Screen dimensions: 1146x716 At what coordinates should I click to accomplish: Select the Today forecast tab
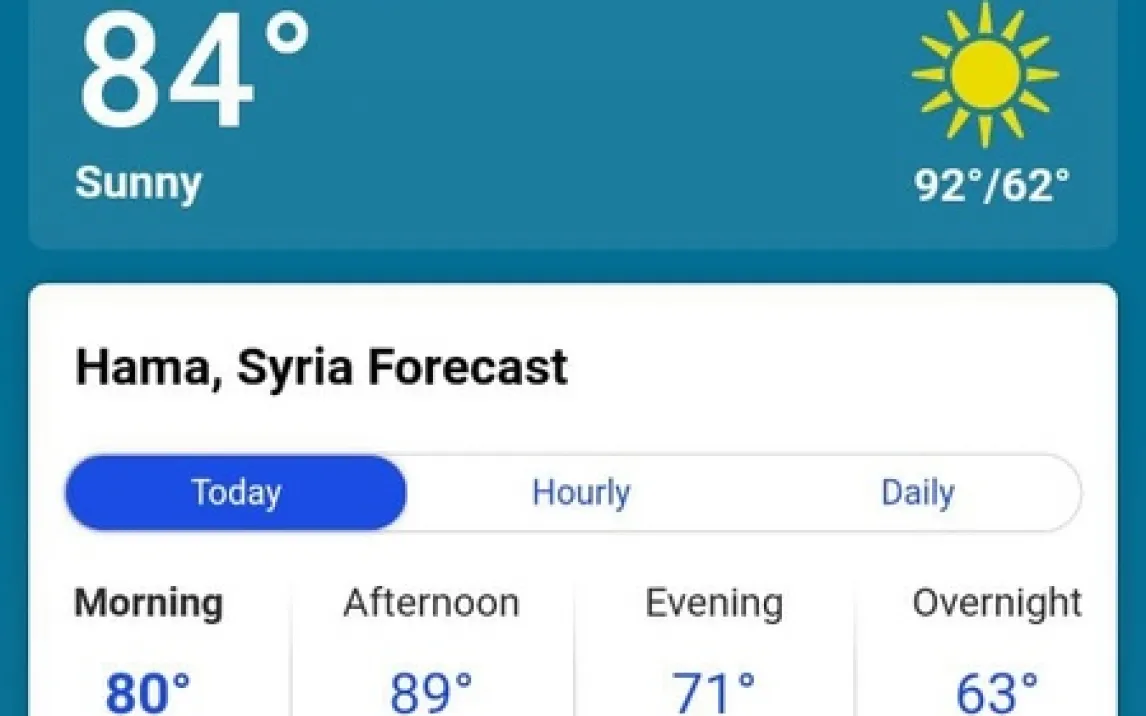click(236, 493)
